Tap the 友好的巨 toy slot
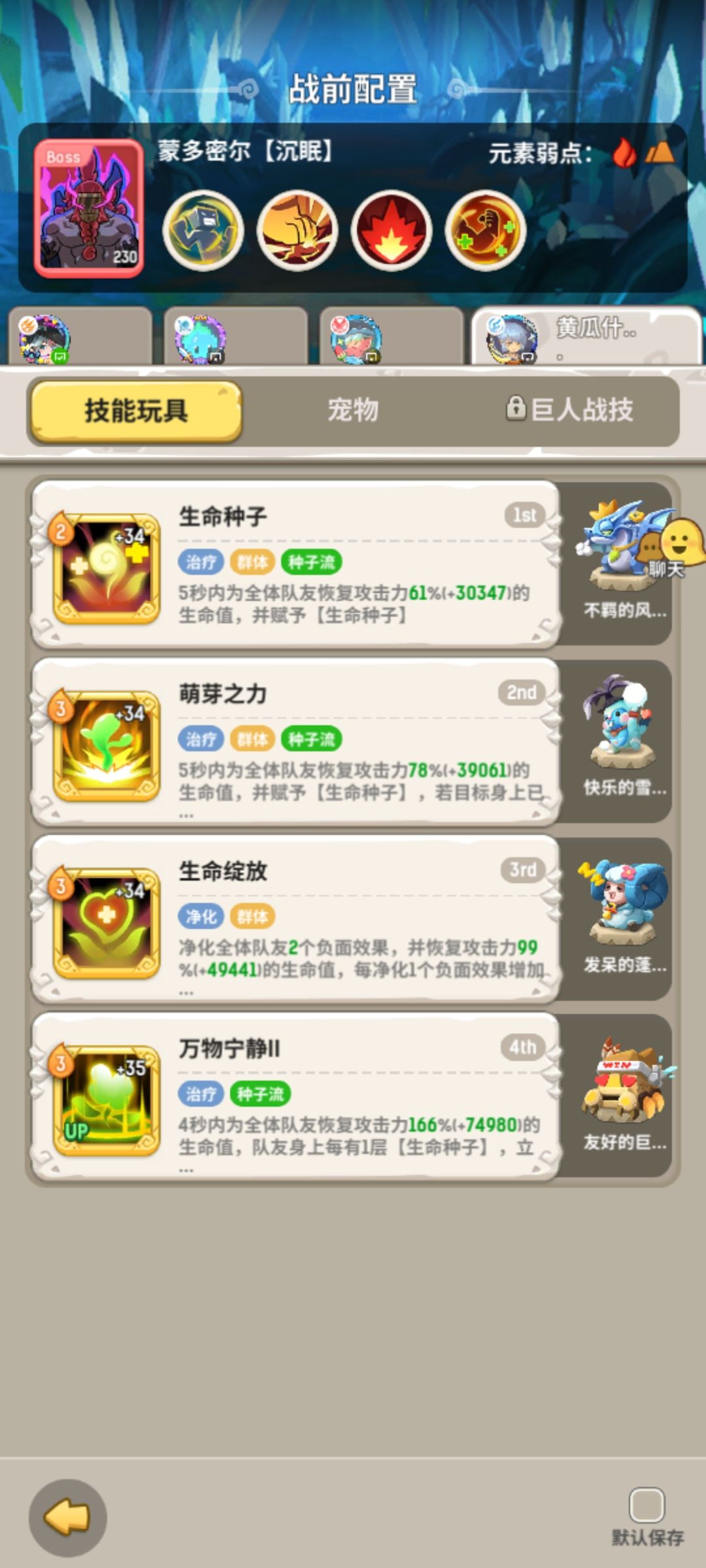The image size is (706, 1568). tap(618, 1096)
